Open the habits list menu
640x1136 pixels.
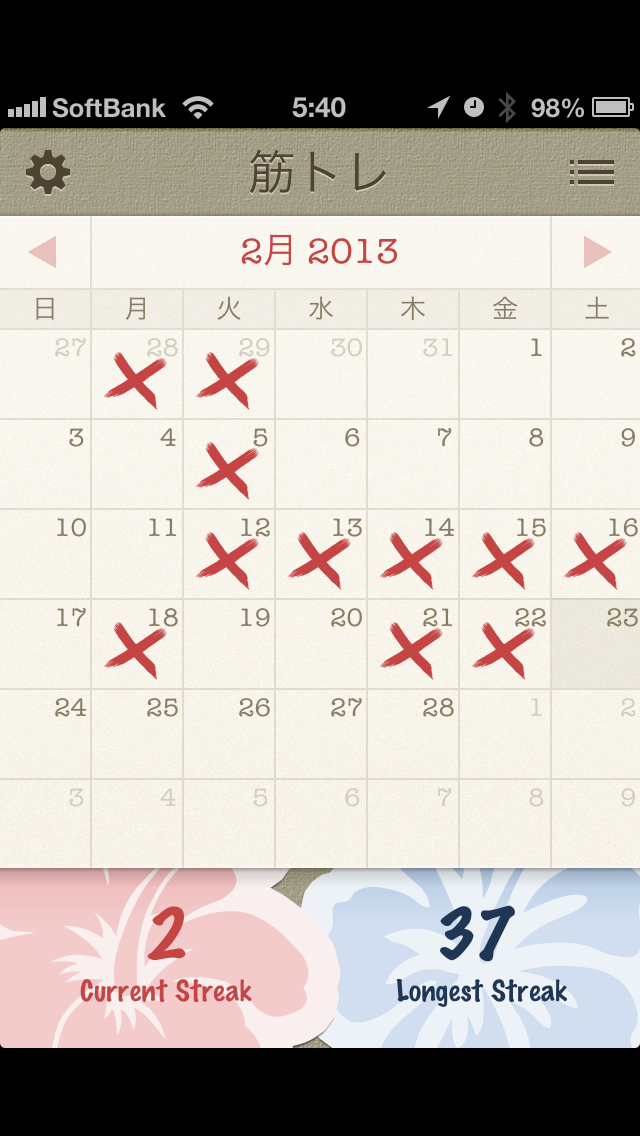(x=591, y=173)
